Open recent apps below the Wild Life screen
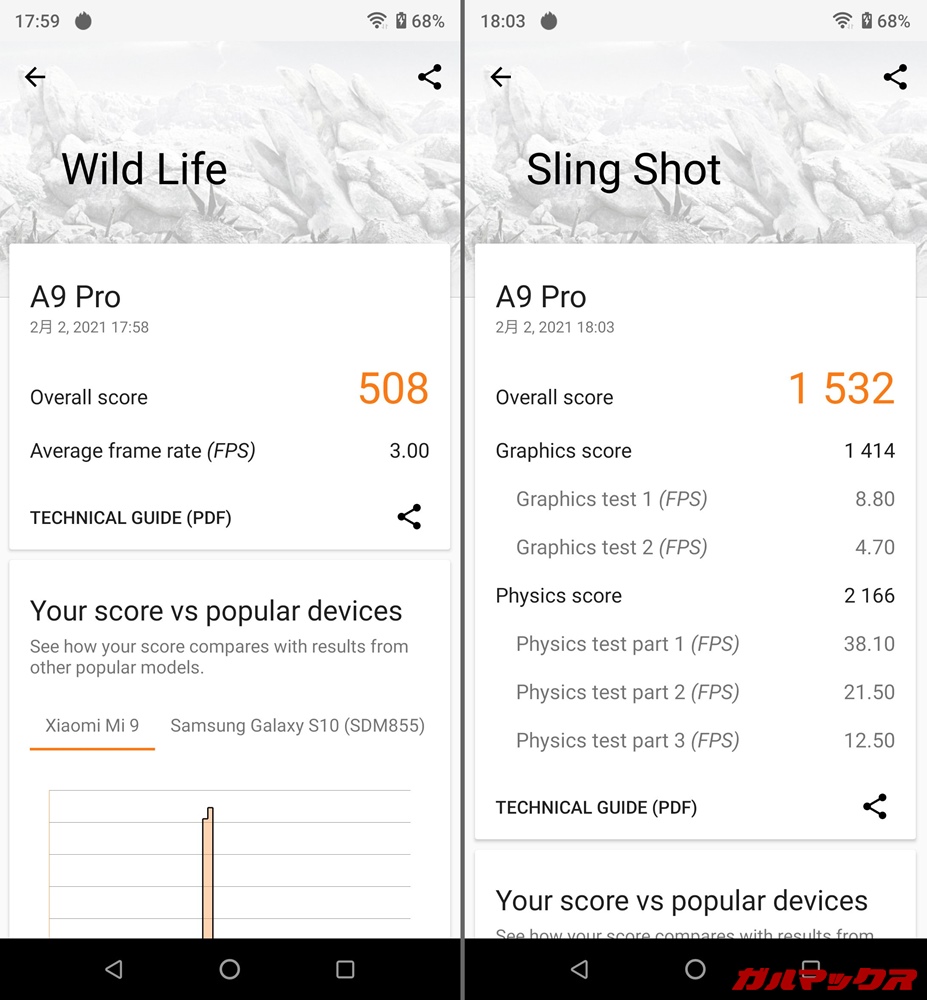Image resolution: width=927 pixels, height=1000 pixels. pos(345,969)
